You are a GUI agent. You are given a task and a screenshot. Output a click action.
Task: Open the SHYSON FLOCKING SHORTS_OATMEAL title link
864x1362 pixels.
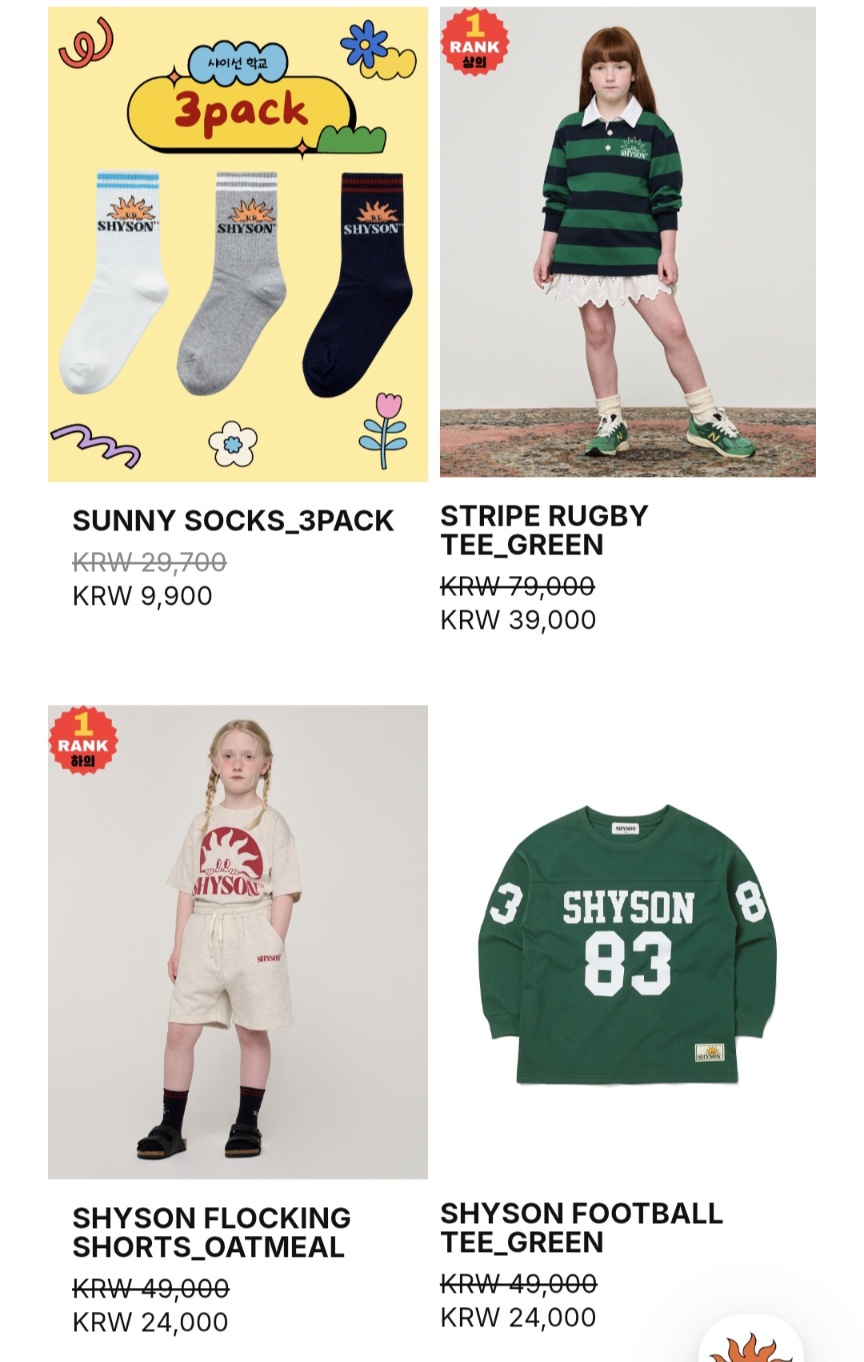pyautogui.click(x=211, y=1232)
